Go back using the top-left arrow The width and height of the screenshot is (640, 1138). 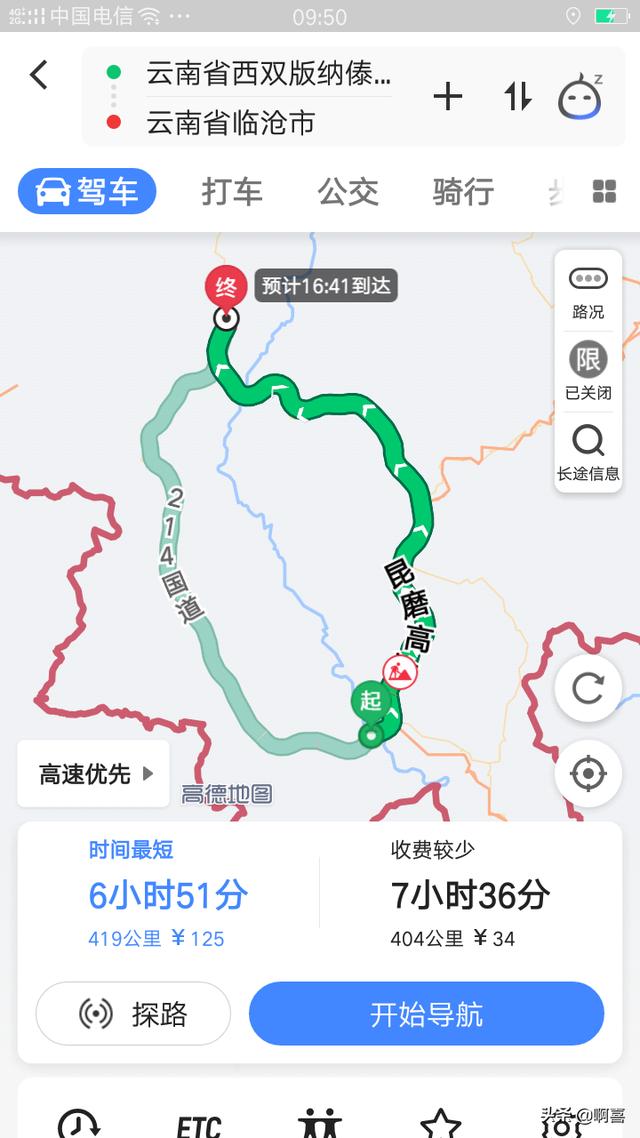click(38, 75)
